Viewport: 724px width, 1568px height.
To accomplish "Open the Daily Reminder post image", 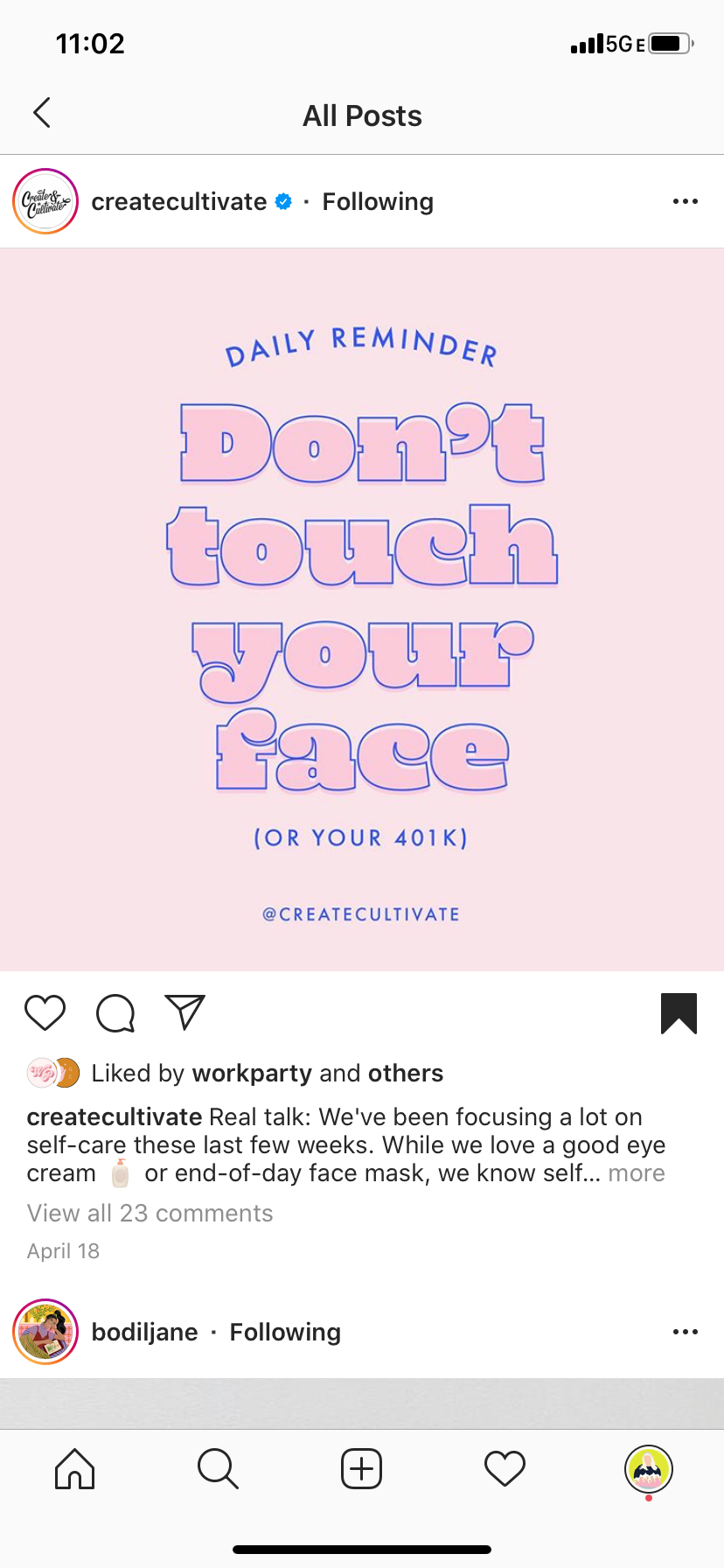I will pyautogui.click(x=362, y=610).
